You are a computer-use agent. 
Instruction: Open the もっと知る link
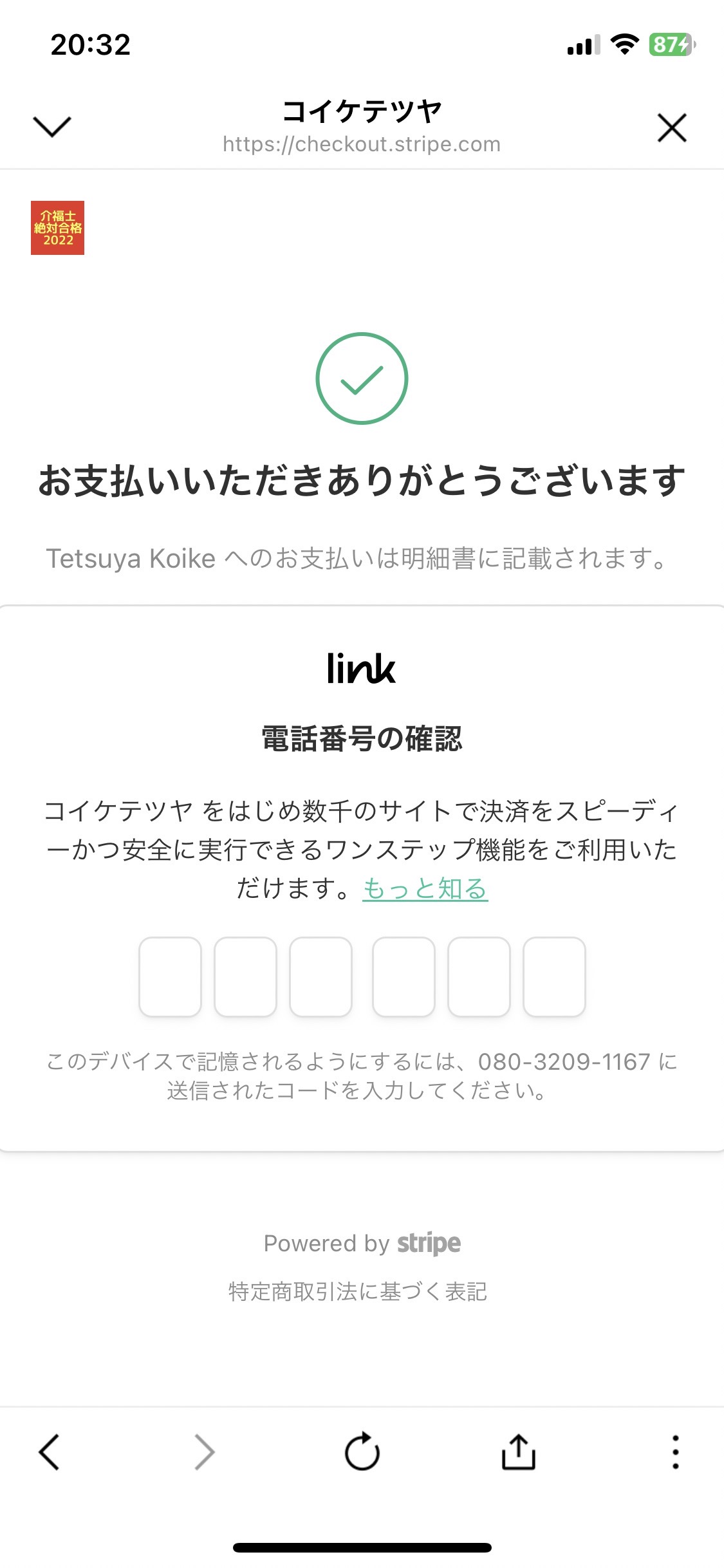425,888
